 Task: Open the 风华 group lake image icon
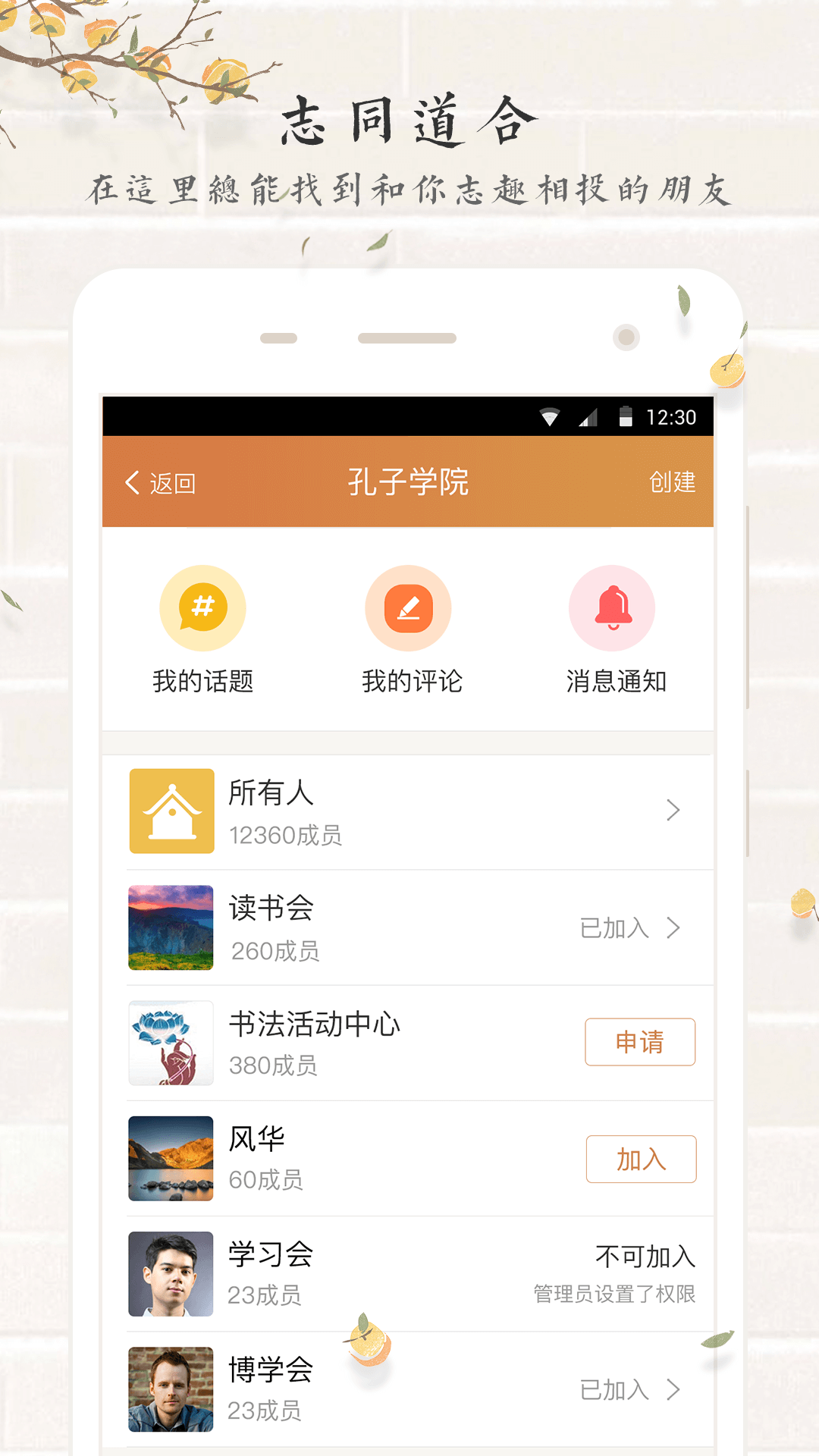click(x=171, y=1159)
